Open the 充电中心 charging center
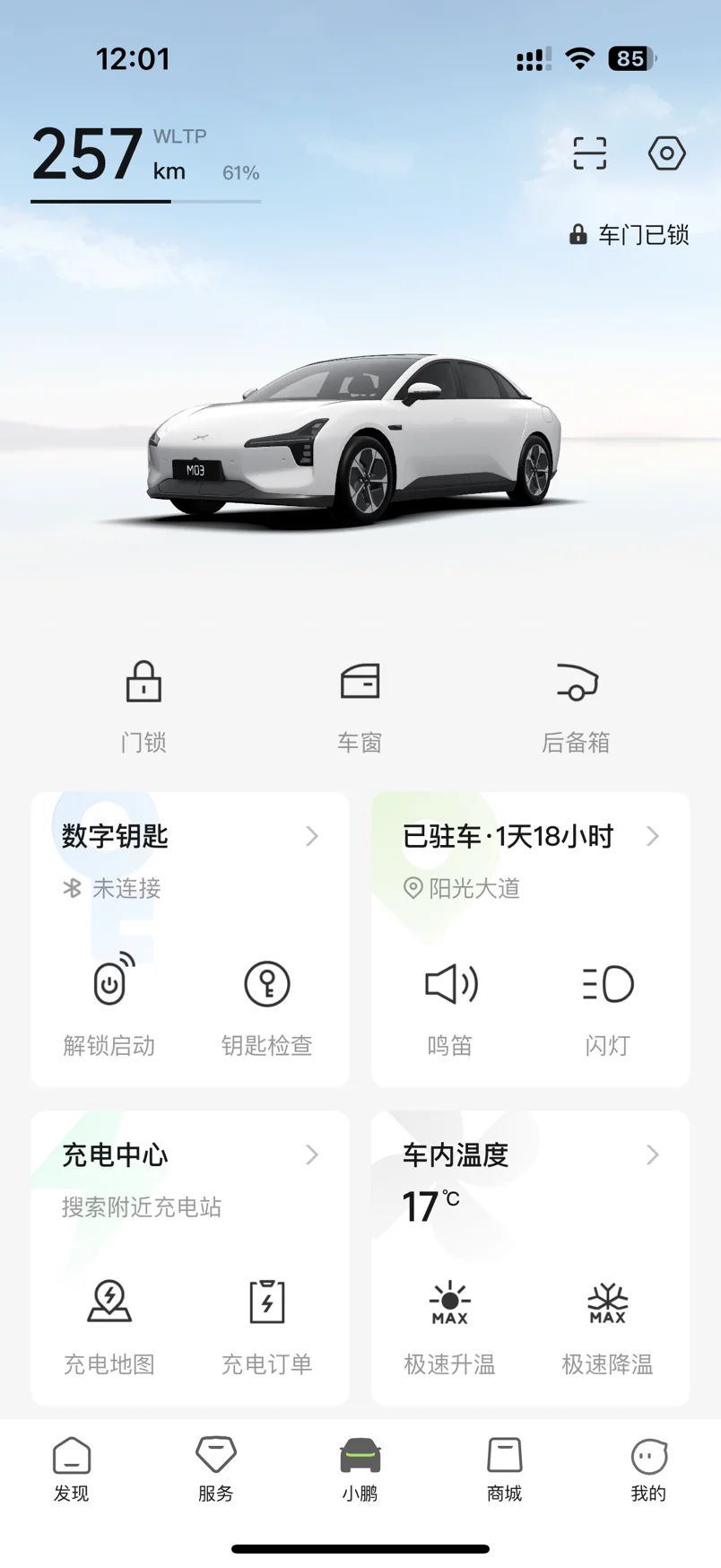Image resolution: width=721 pixels, height=1568 pixels. tap(188, 1155)
